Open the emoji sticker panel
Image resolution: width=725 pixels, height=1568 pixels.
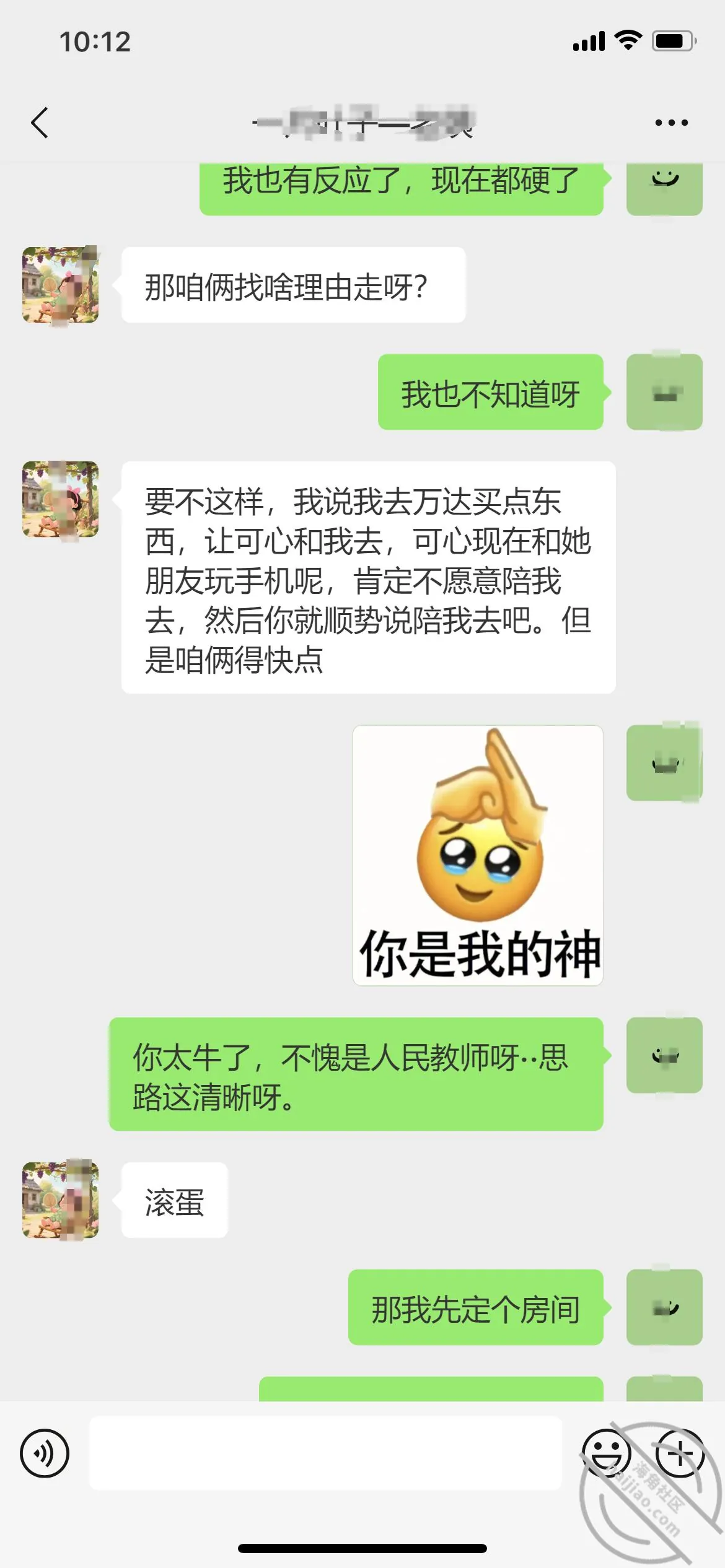(607, 1453)
